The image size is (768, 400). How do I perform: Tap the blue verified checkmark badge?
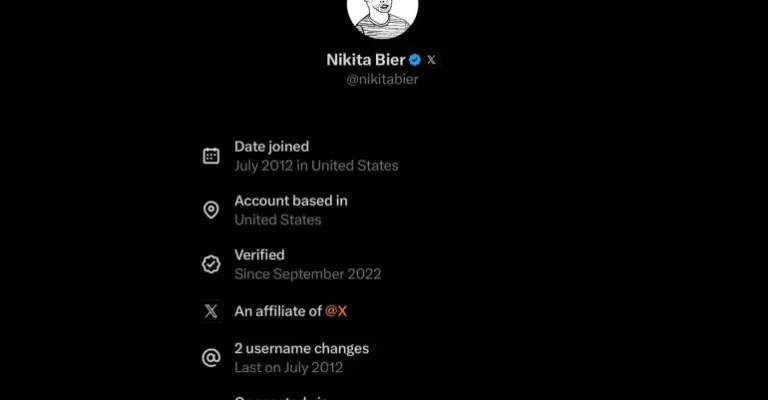[x=414, y=60]
